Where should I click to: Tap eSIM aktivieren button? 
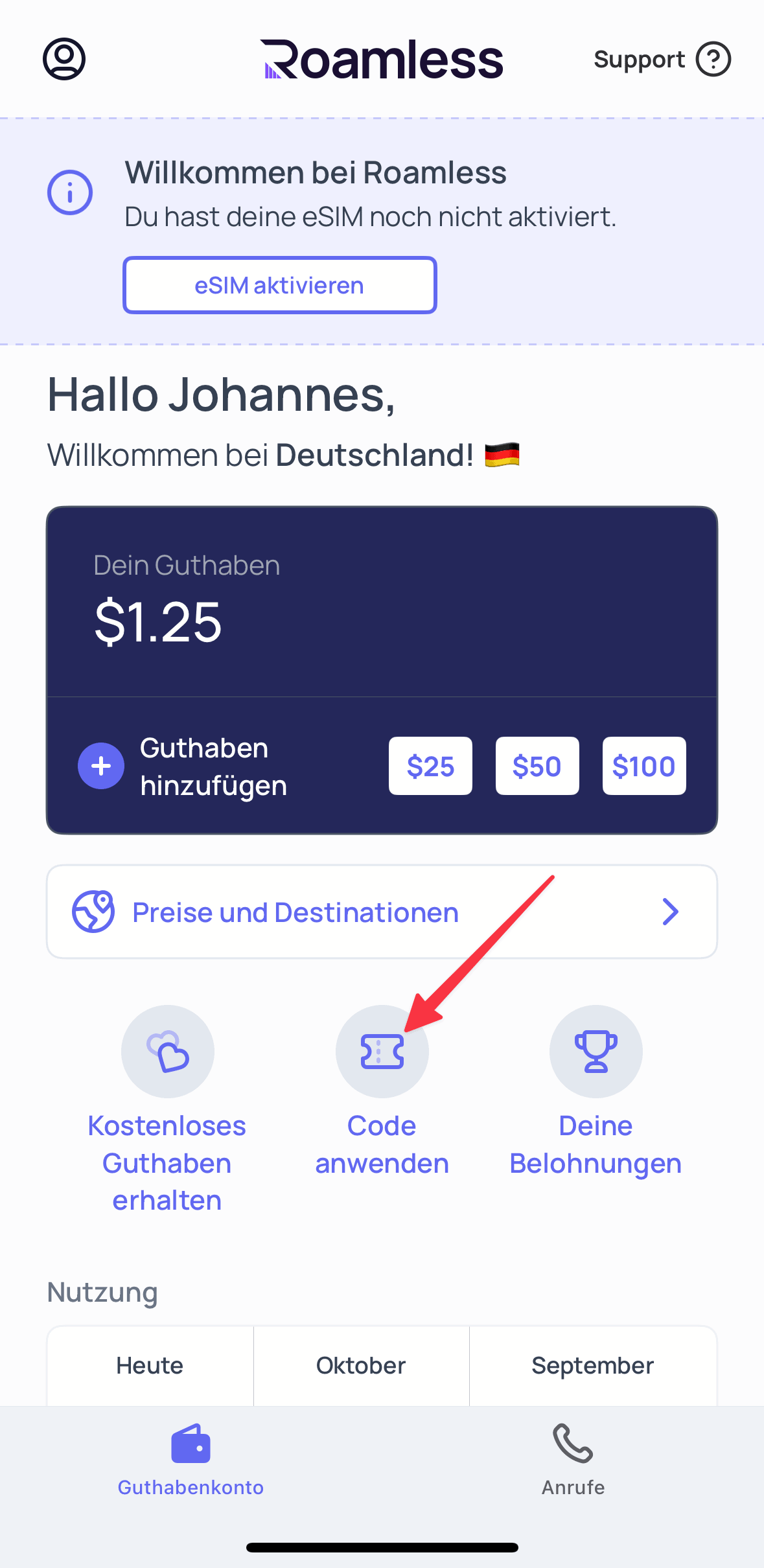pyautogui.click(x=279, y=285)
